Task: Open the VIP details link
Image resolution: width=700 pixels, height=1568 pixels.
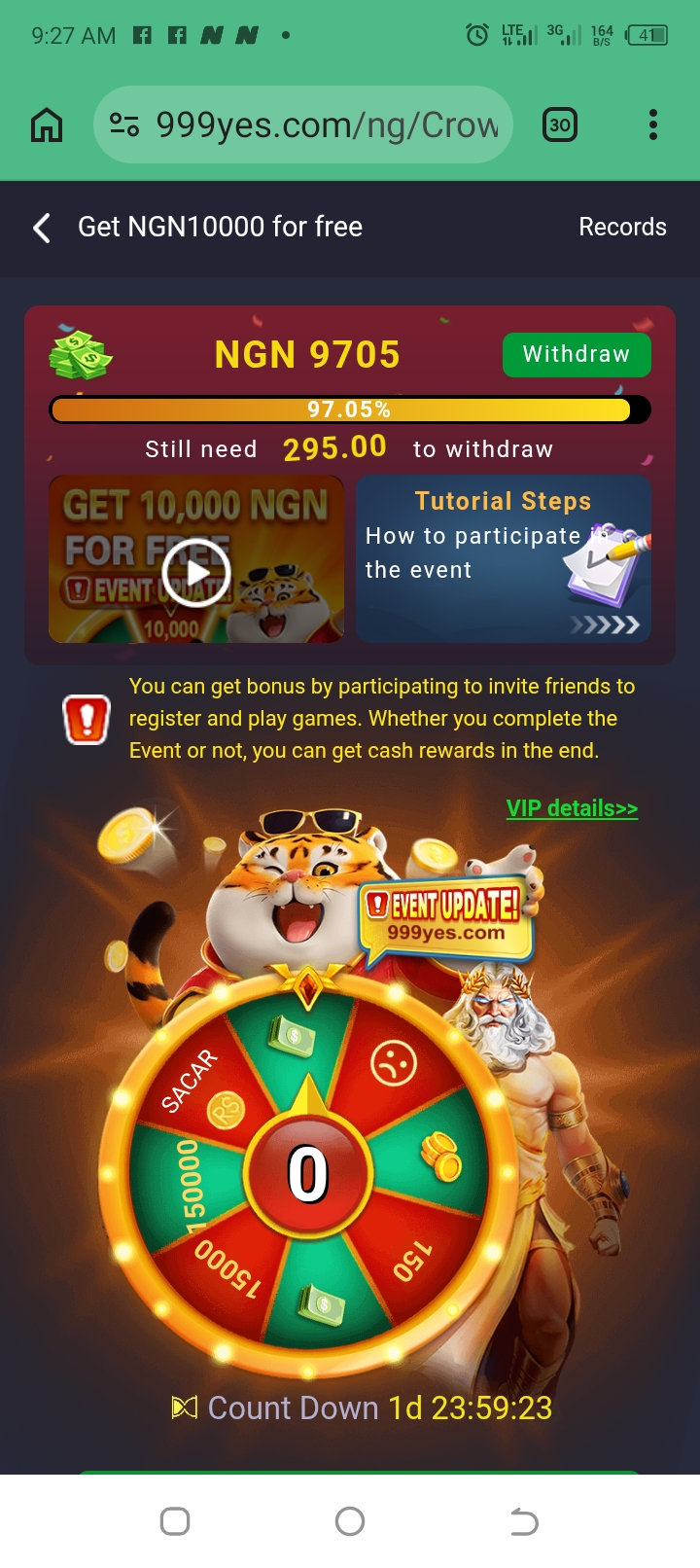Action: click(x=572, y=808)
